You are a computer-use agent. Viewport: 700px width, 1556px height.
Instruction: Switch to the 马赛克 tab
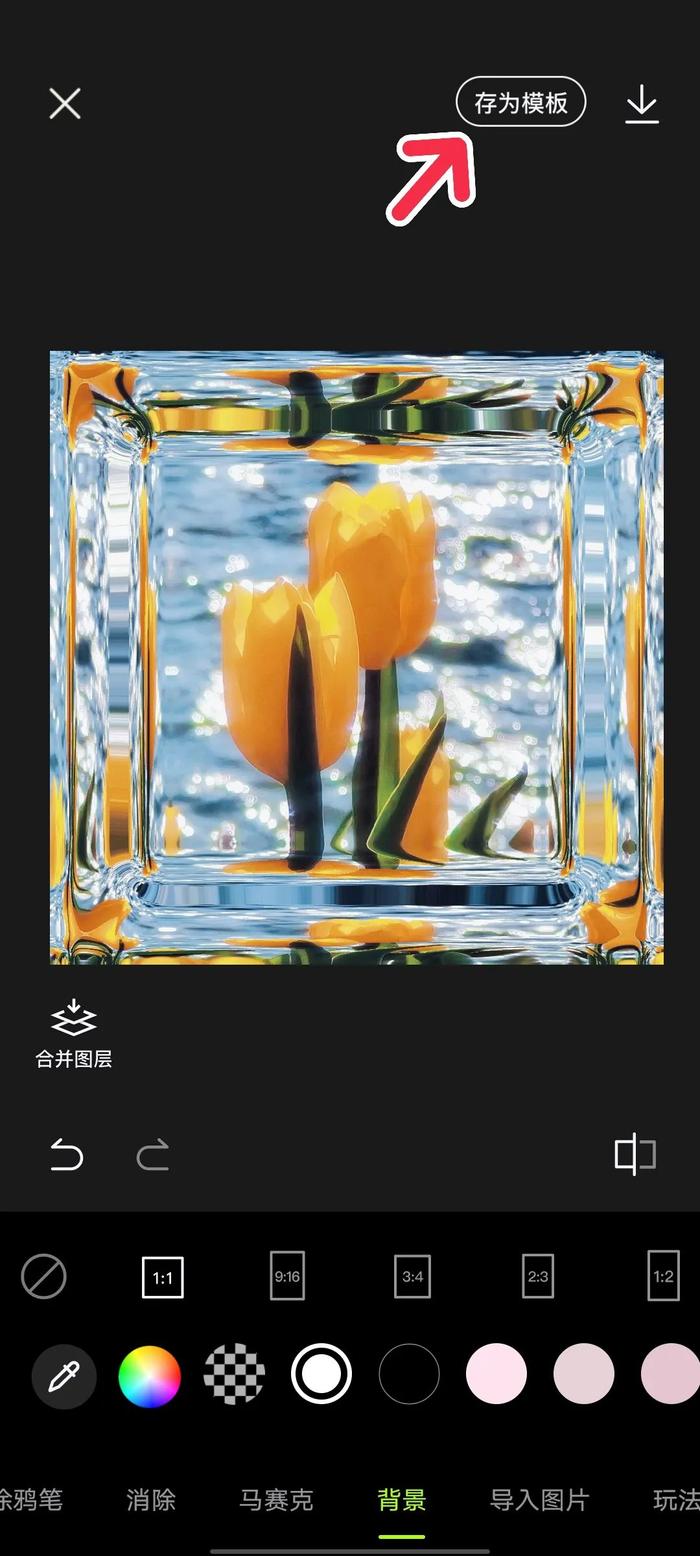[x=276, y=1499]
